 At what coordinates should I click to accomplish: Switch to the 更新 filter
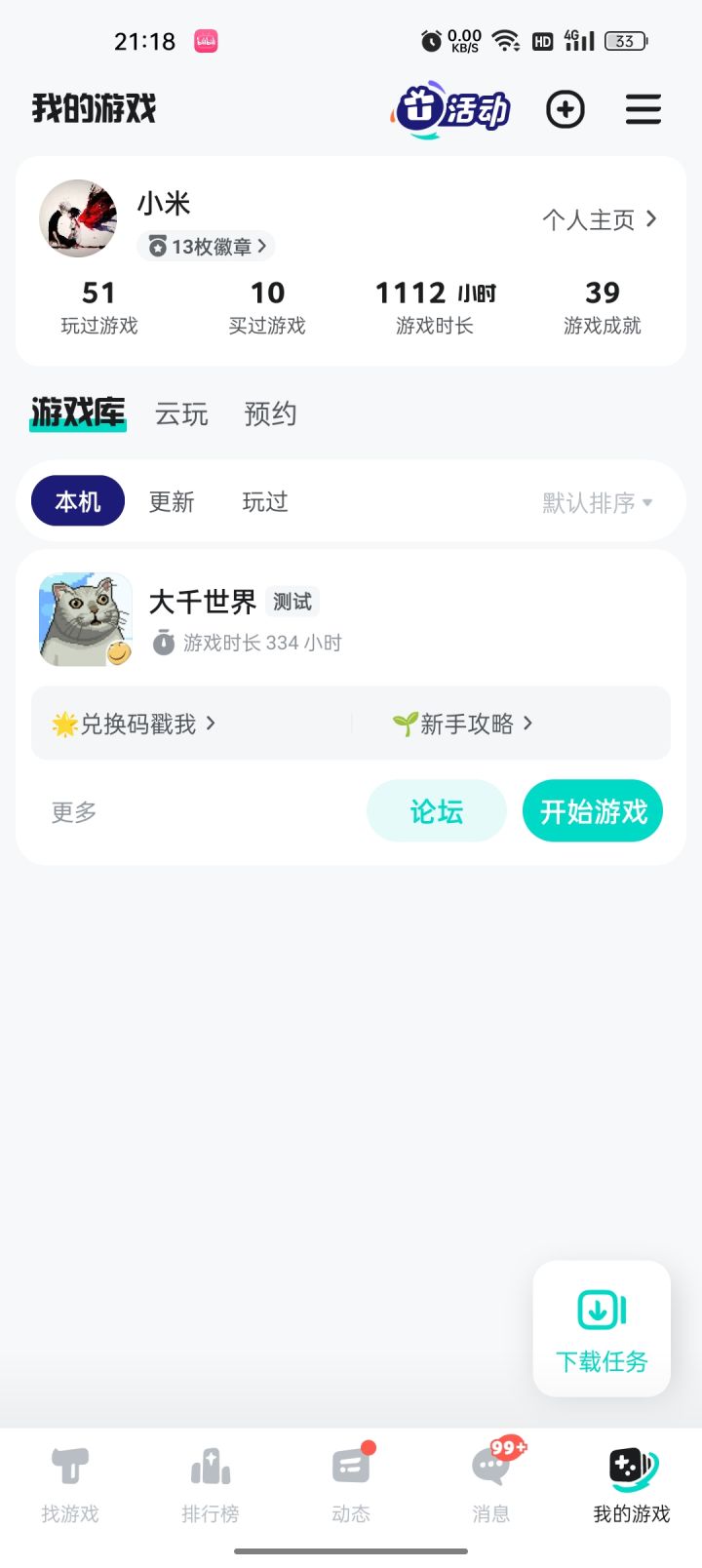[x=172, y=500]
